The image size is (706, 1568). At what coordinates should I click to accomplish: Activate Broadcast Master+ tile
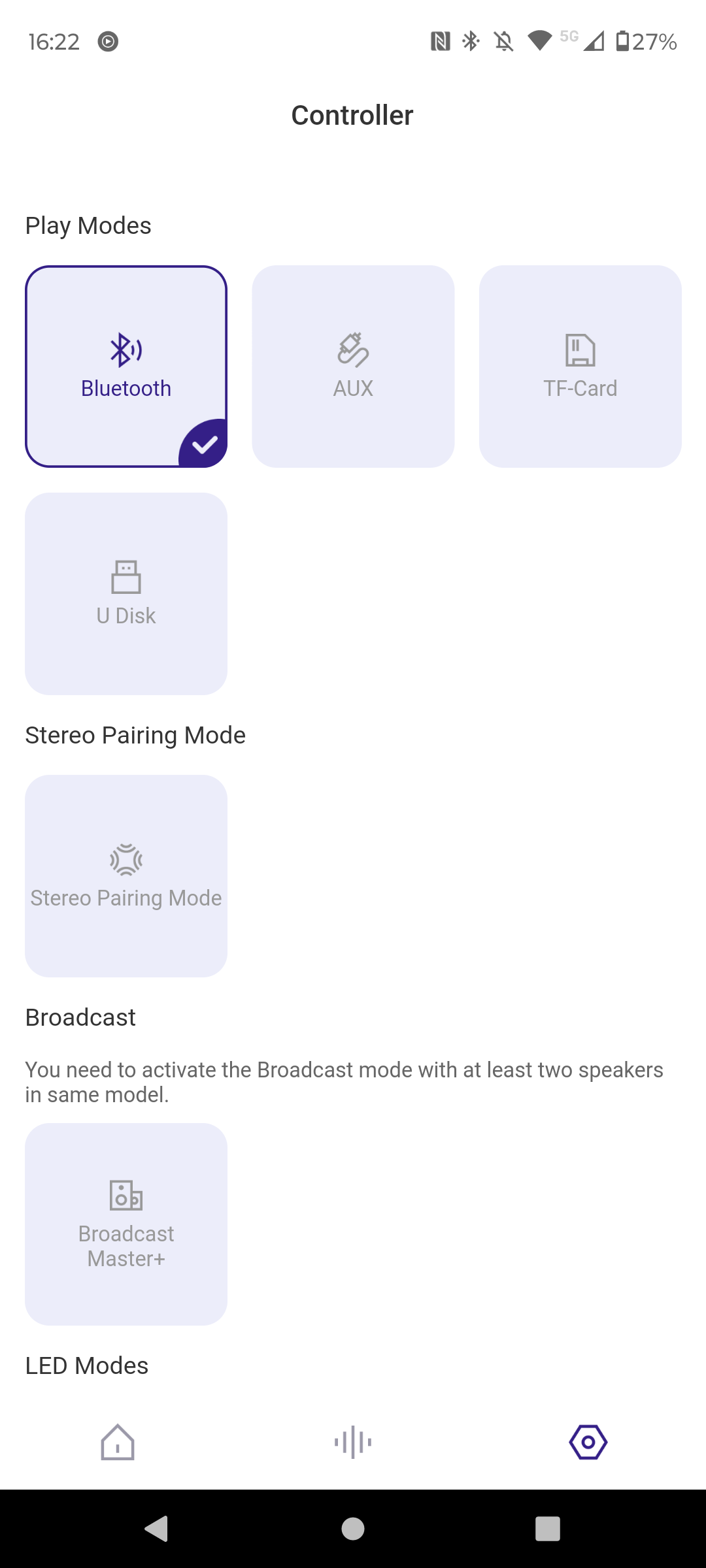126,1224
